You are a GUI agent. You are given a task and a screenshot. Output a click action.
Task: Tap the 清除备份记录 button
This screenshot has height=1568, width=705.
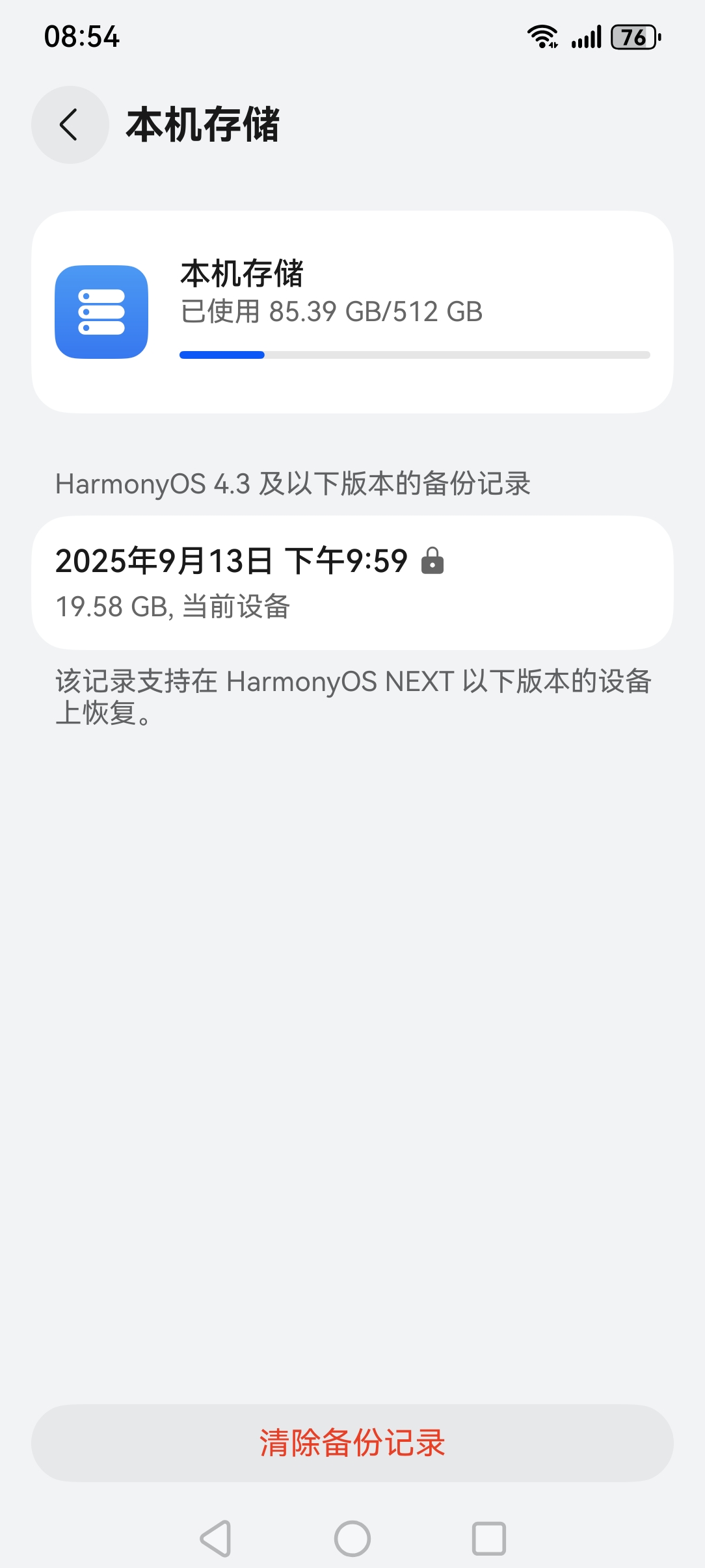352,1443
